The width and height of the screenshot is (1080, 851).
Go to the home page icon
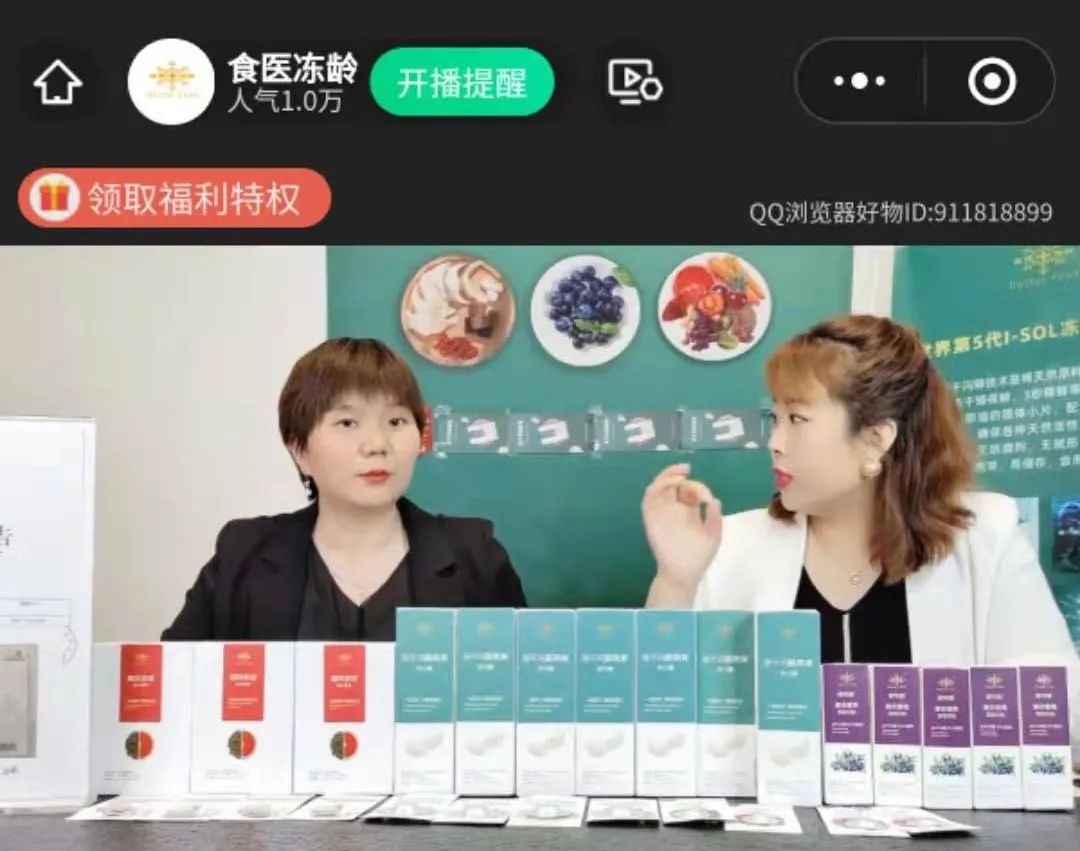(58, 83)
